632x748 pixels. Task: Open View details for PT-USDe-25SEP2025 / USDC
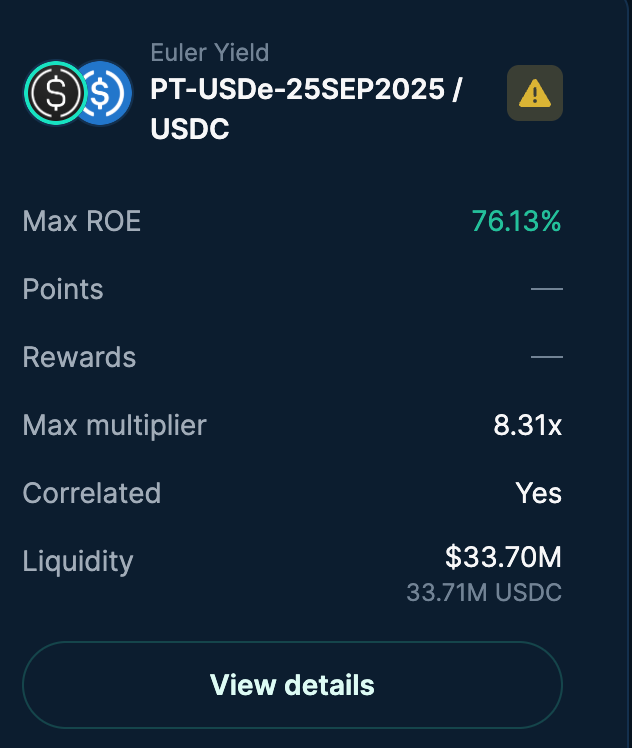(292, 685)
